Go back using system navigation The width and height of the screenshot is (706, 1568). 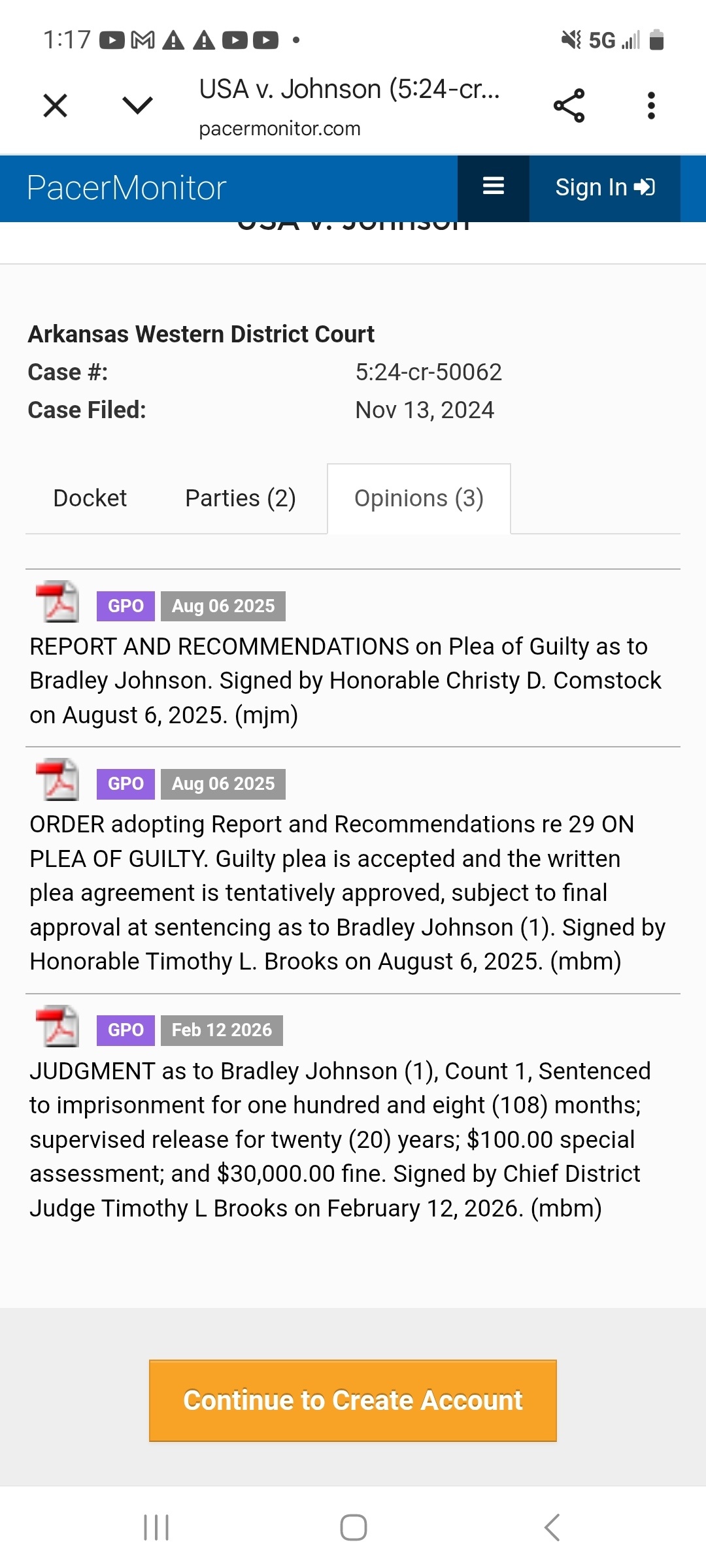pyautogui.click(x=552, y=1527)
